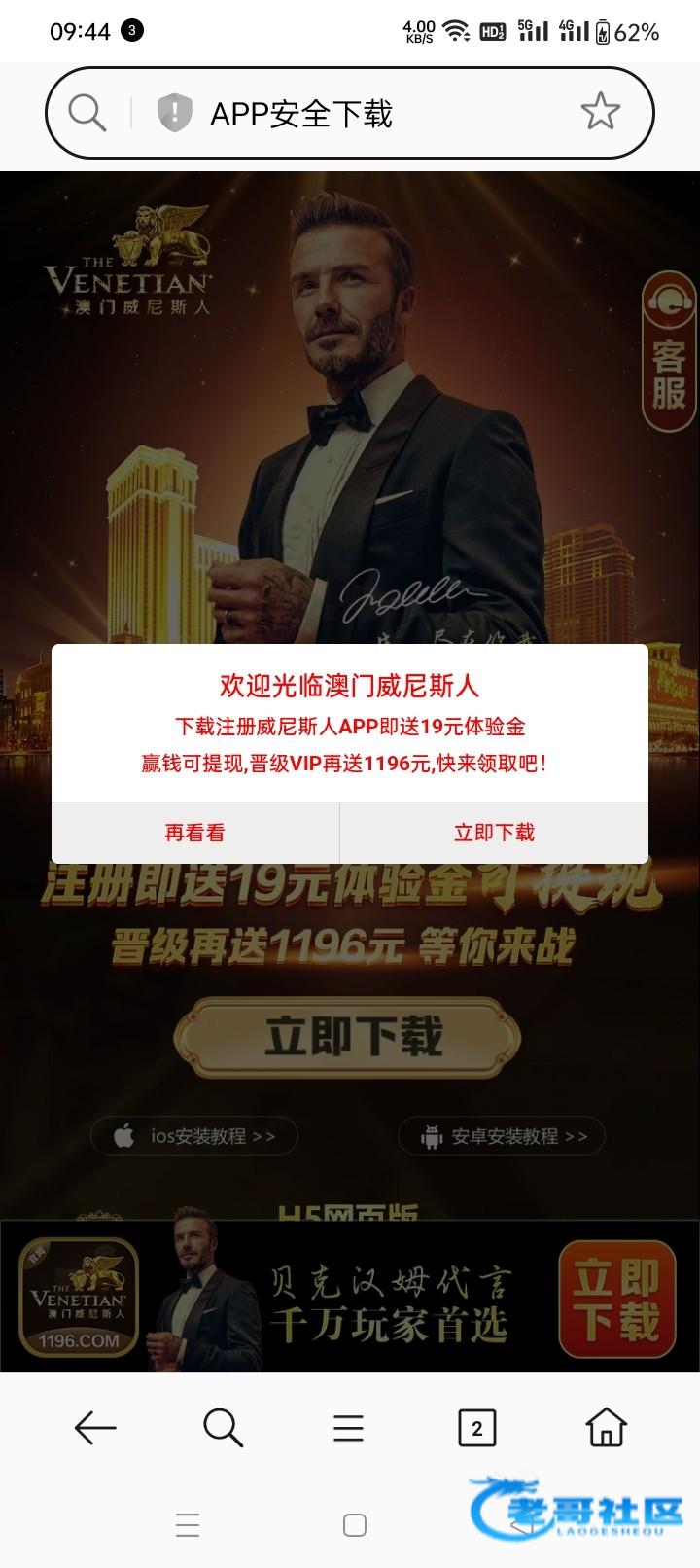Dismiss dialog with 再看看

tap(194, 833)
